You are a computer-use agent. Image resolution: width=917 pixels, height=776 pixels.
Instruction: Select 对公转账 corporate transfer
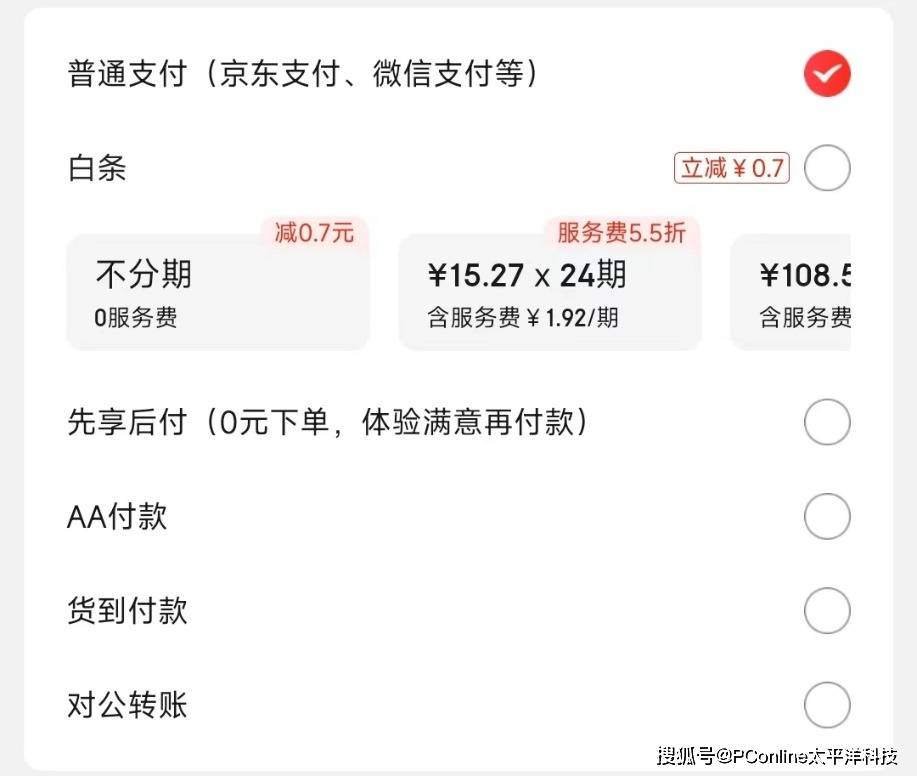tap(826, 705)
